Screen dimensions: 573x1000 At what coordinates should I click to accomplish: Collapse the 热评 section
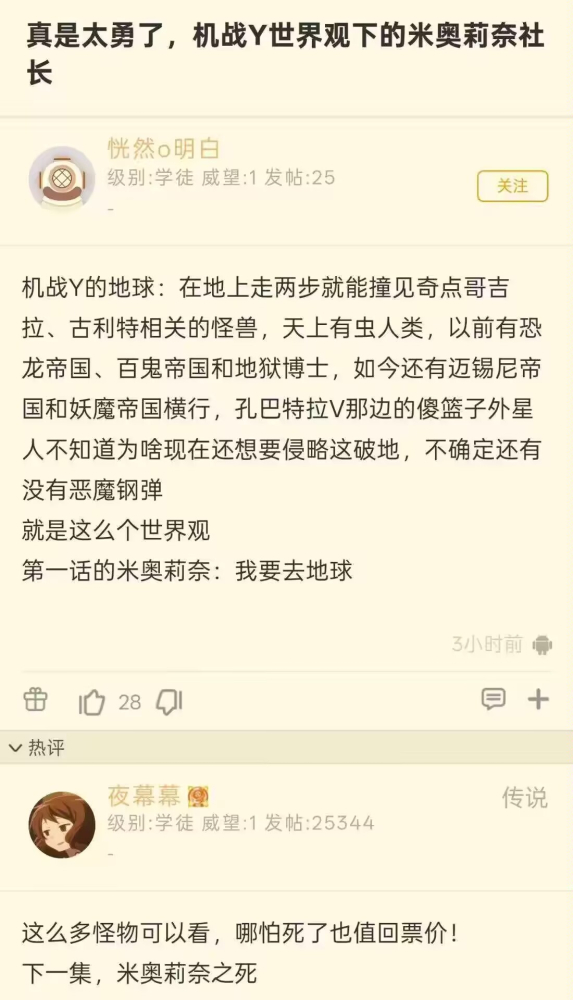[x=36, y=747]
